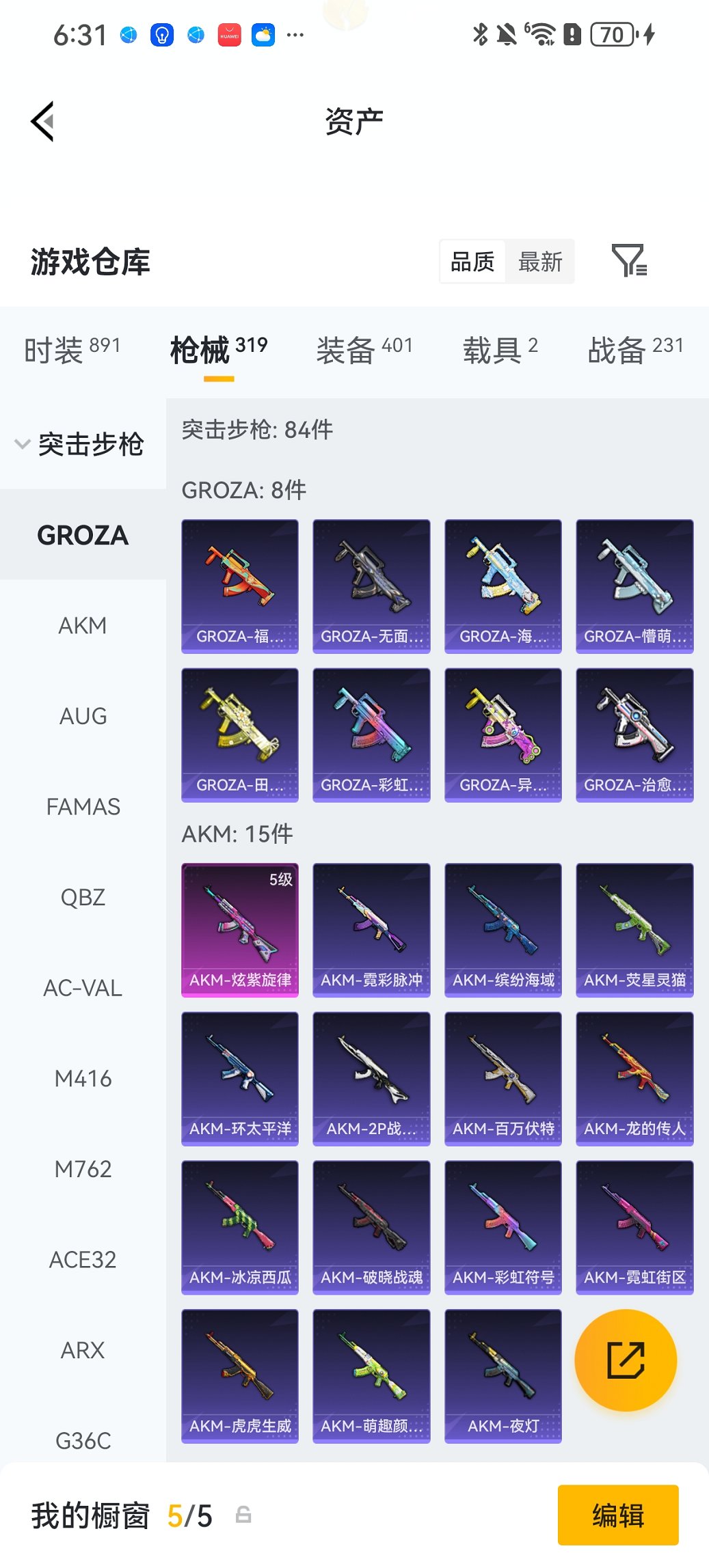Open the AKM-冰凉西瓜 skin tile
The height and width of the screenshot is (1568, 709).
click(240, 1227)
